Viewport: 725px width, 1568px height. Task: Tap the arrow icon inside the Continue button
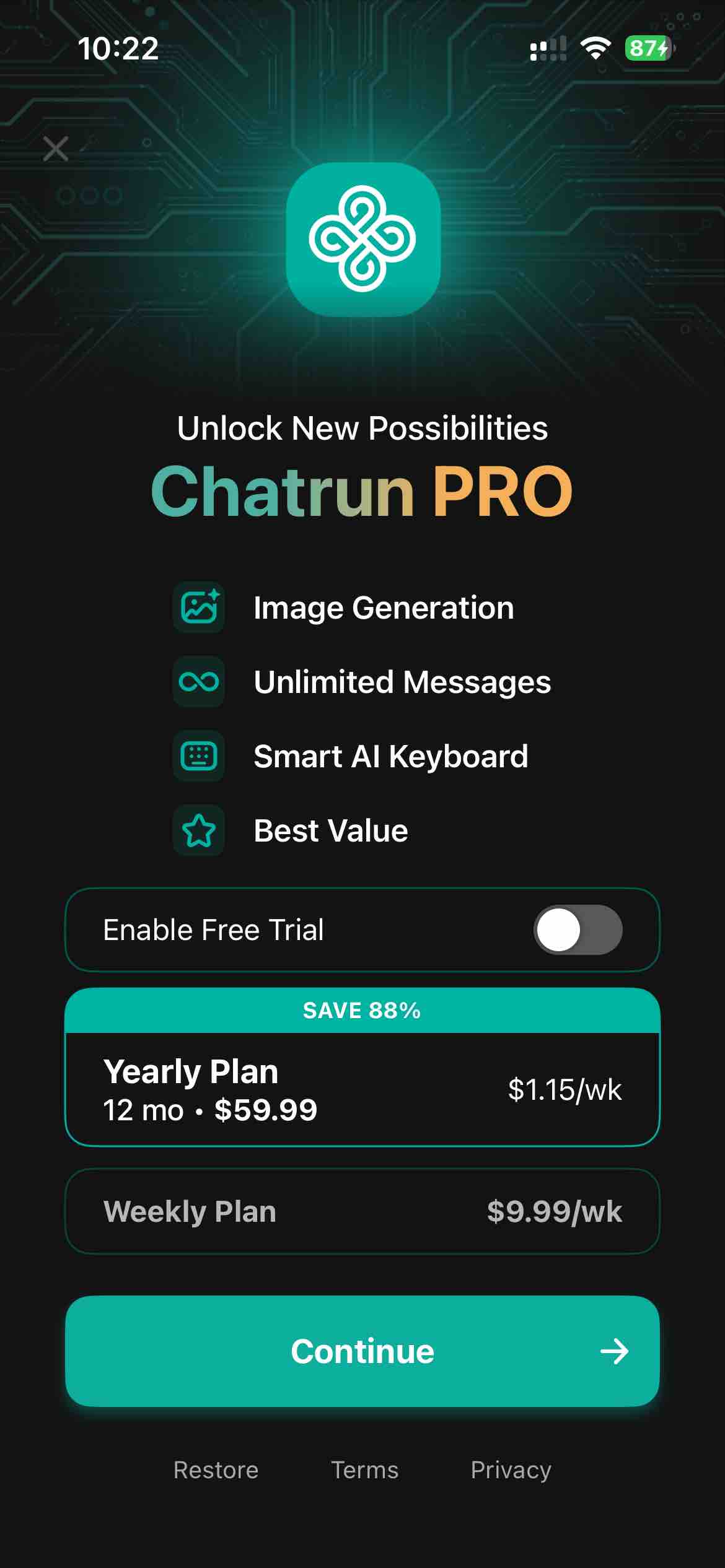coord(615,1351)
